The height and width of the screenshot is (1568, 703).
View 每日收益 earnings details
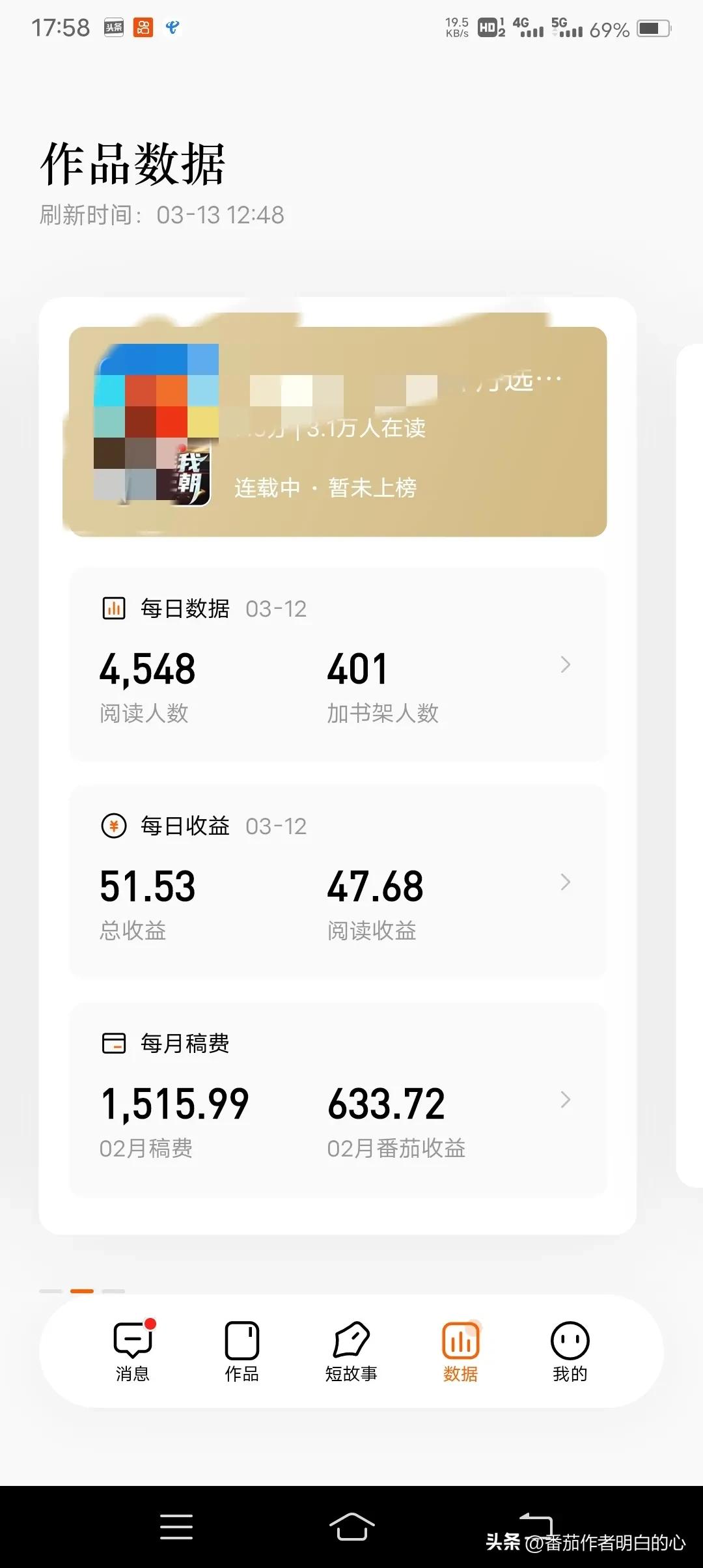pyautogui.click(x=337, y=882)
